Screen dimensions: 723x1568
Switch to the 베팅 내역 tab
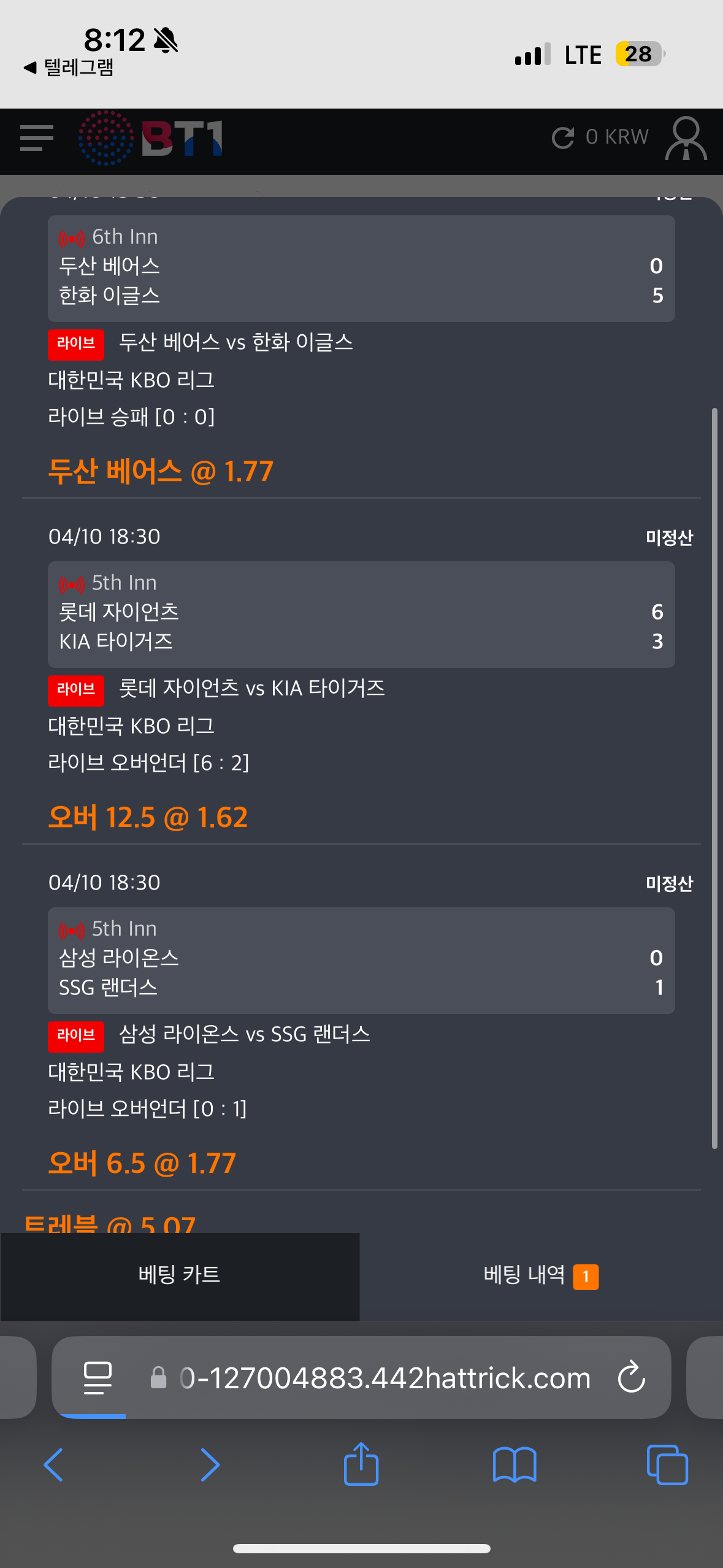click(541, 1276)
